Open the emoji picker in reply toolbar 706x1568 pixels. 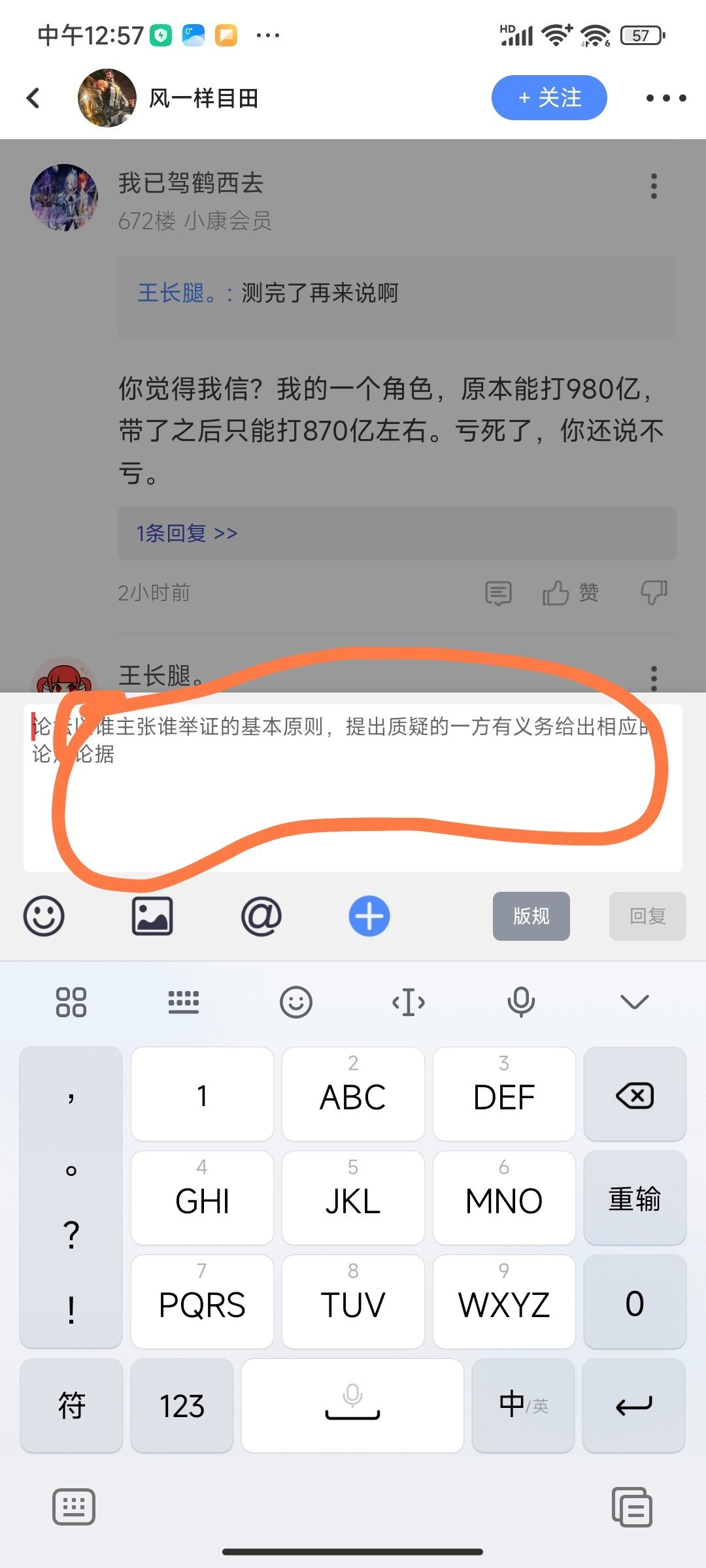point(44,916)
